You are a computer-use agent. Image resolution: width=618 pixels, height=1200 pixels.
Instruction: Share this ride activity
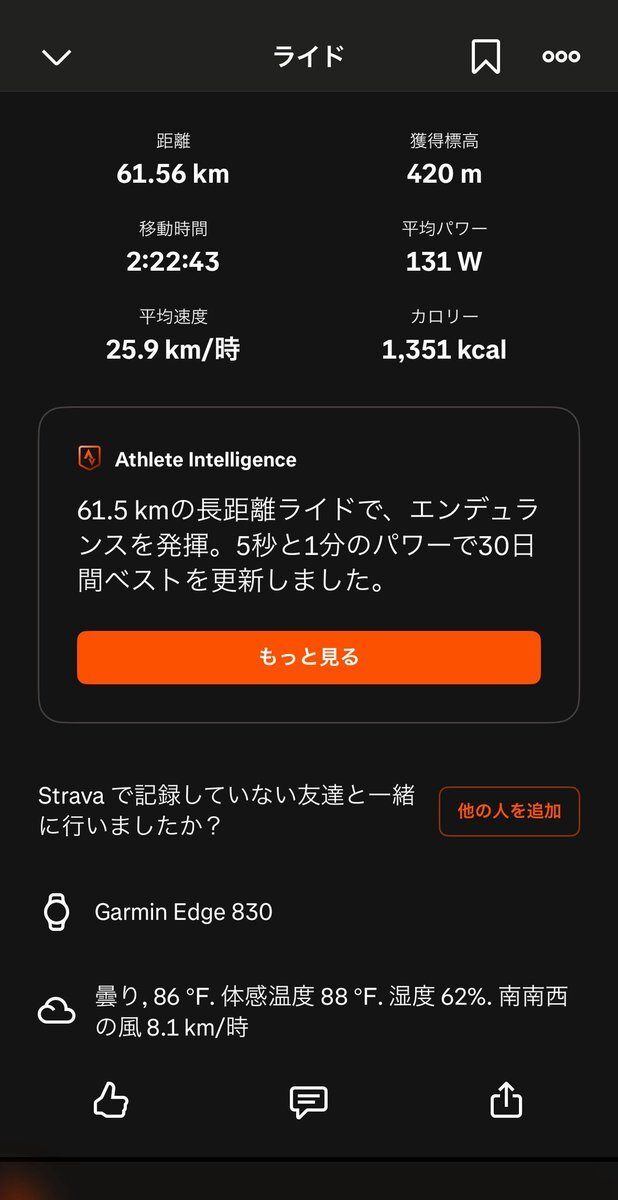507,1100
